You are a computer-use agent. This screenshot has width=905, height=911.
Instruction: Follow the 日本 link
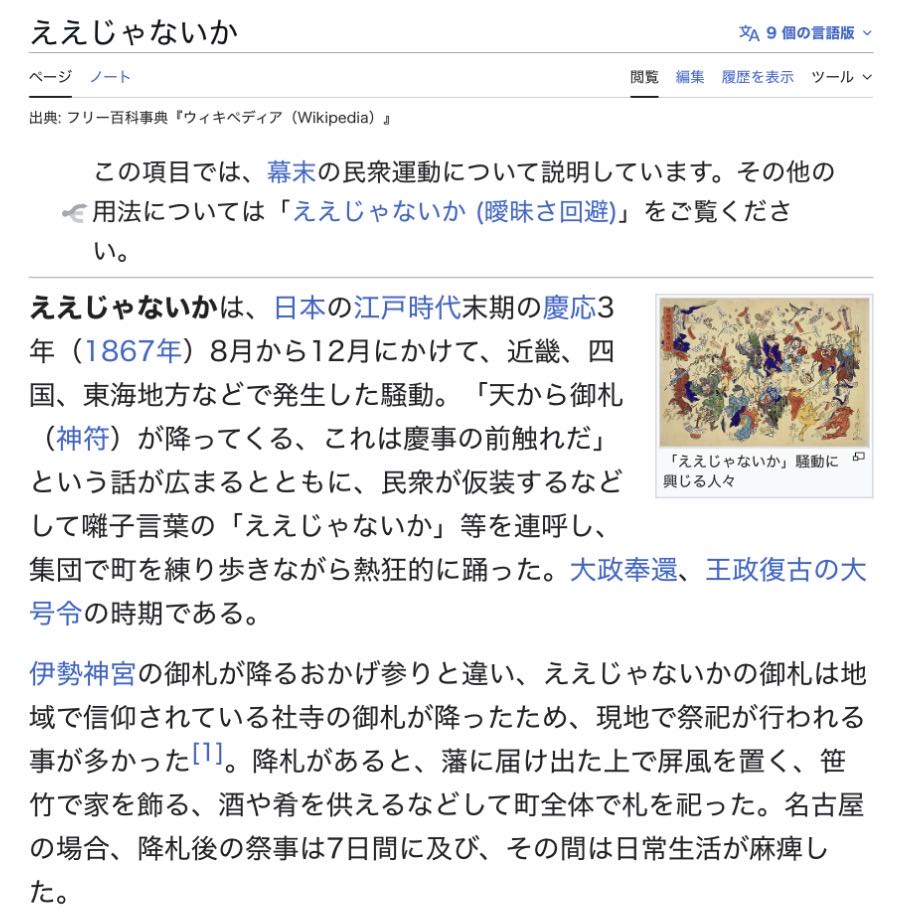click(299, 307)
